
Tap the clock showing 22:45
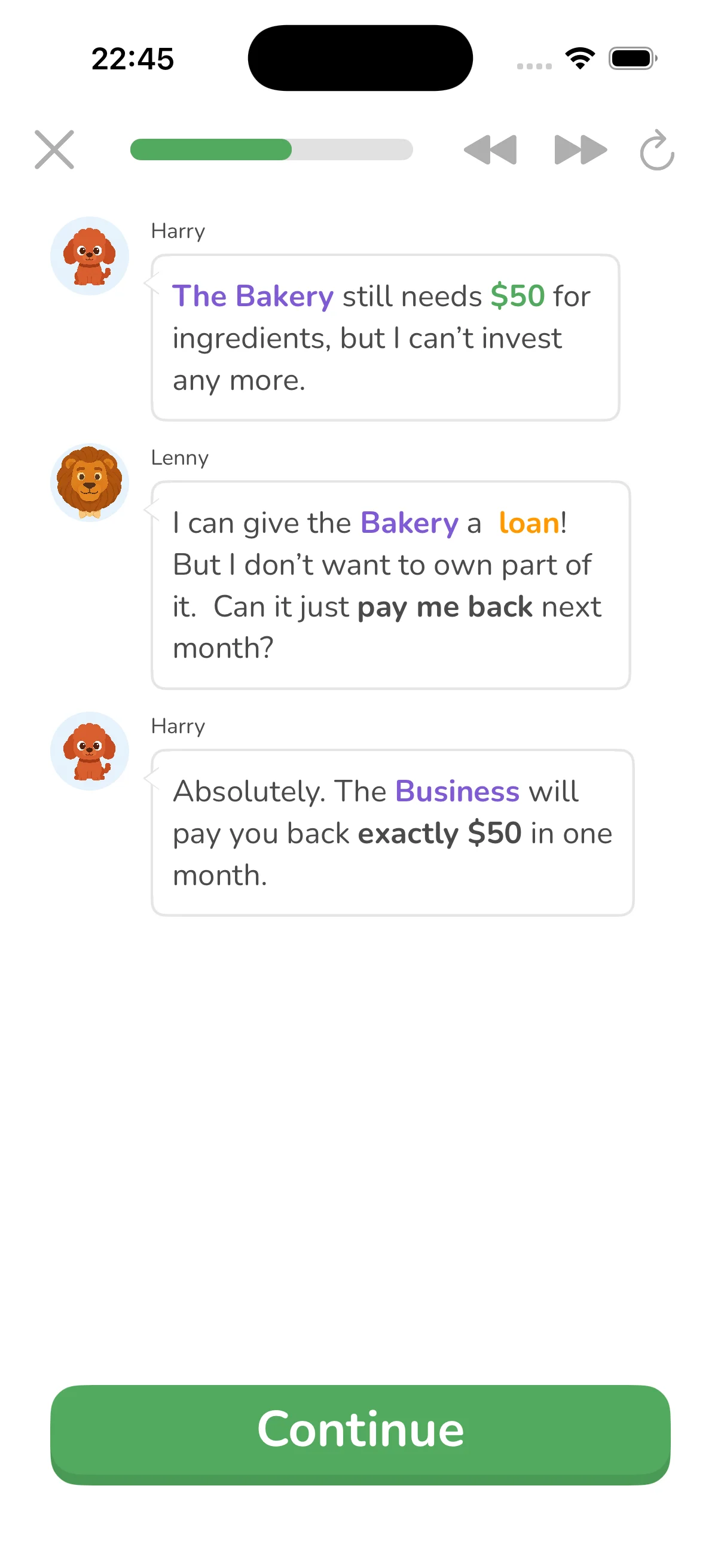click(x=133, y=57)
